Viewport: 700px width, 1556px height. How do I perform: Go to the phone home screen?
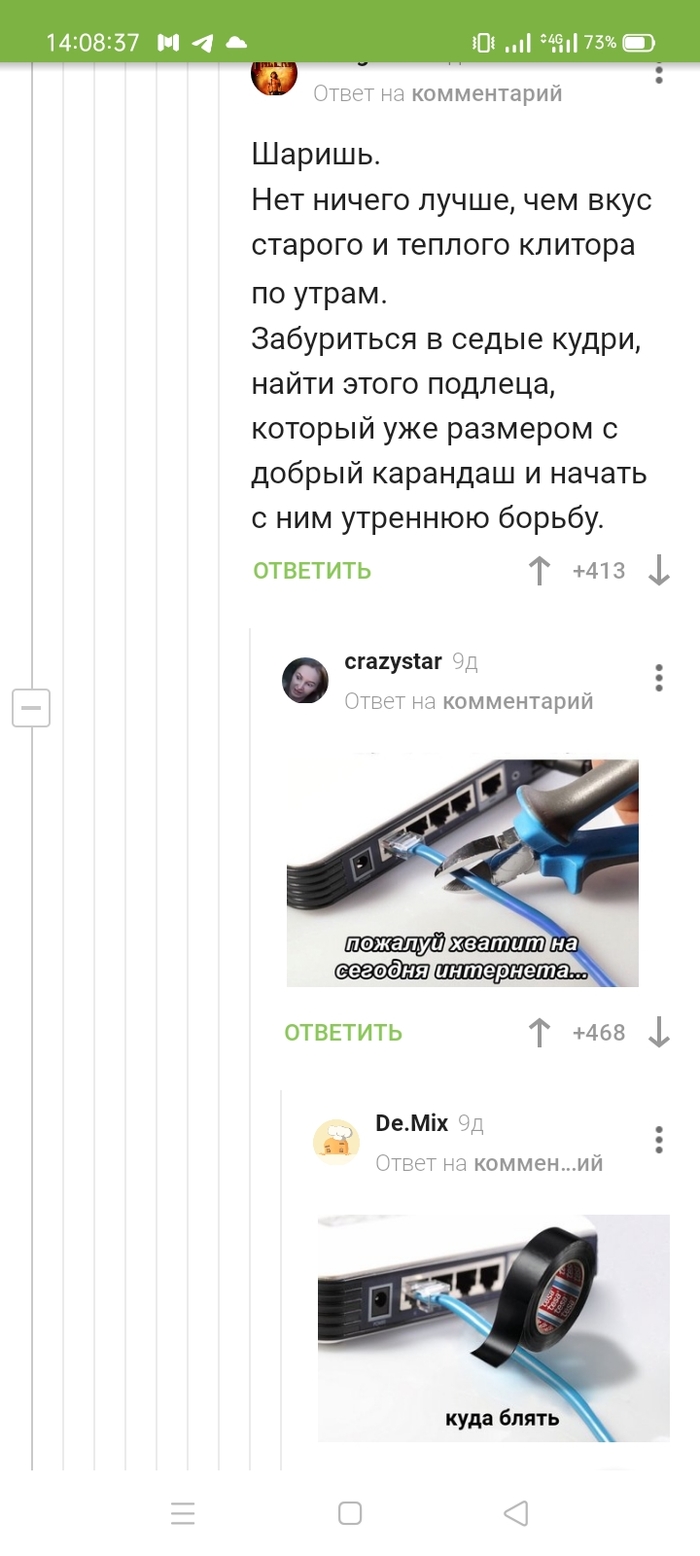(349, 1513)
